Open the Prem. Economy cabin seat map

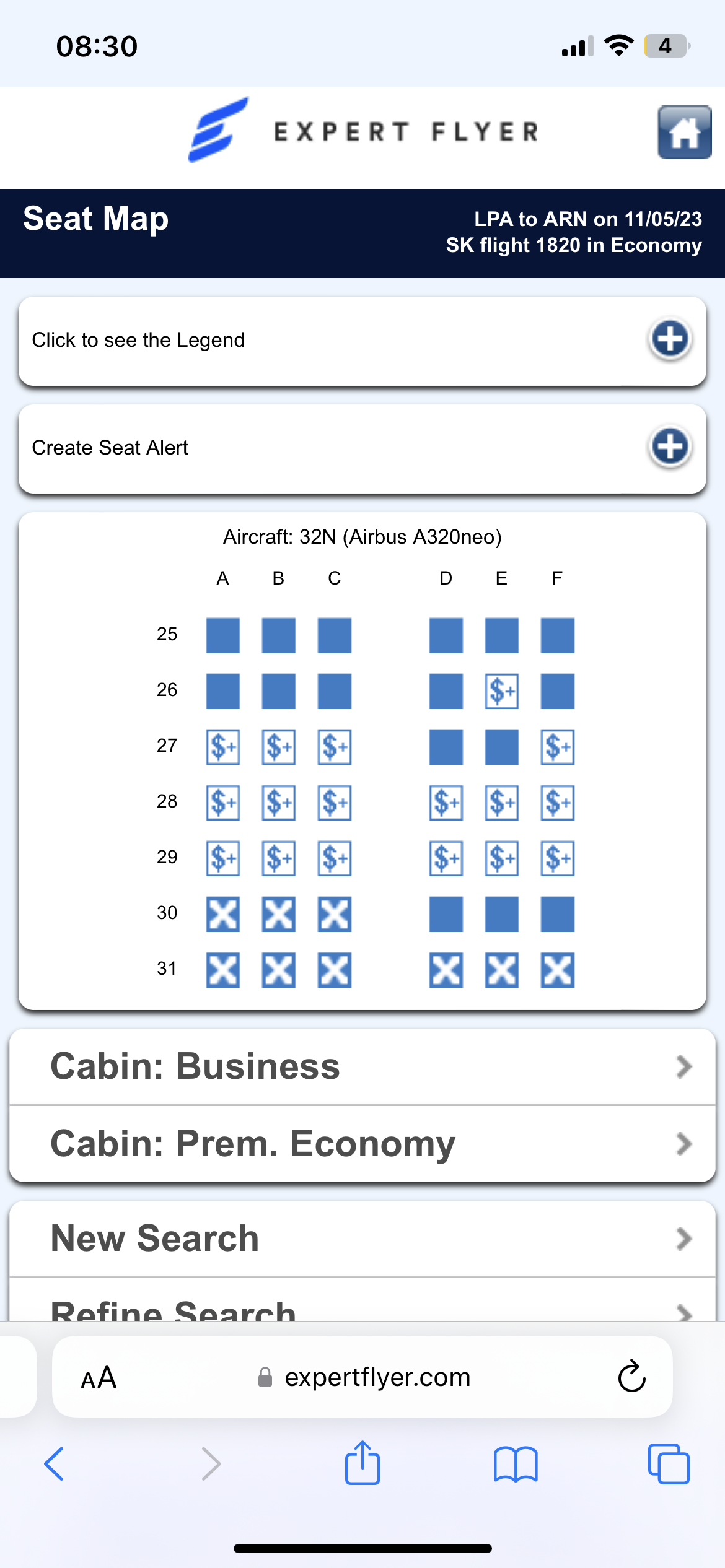[362, 1143]
